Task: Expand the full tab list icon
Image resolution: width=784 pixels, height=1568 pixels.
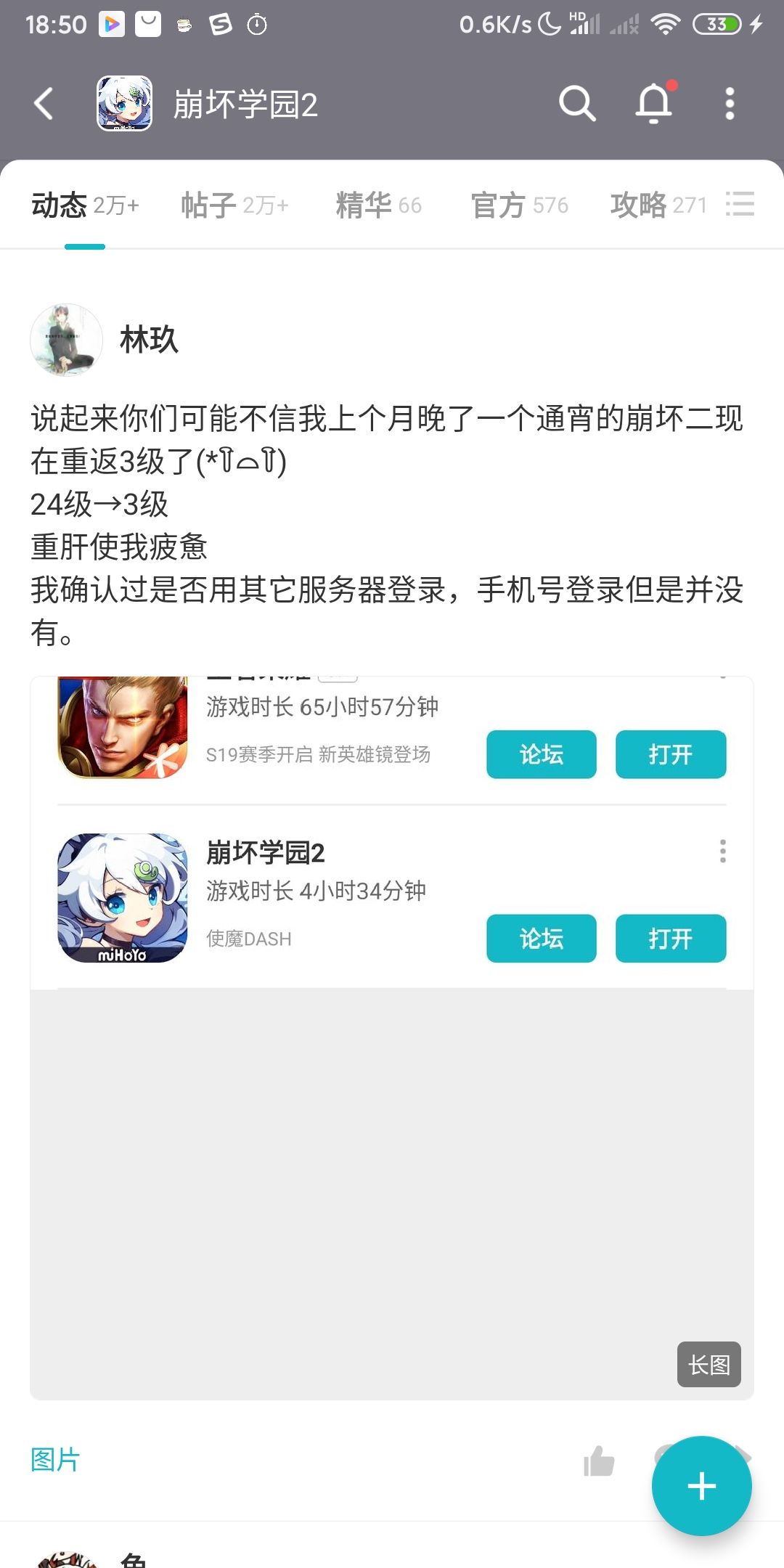Action: point(740,204)
